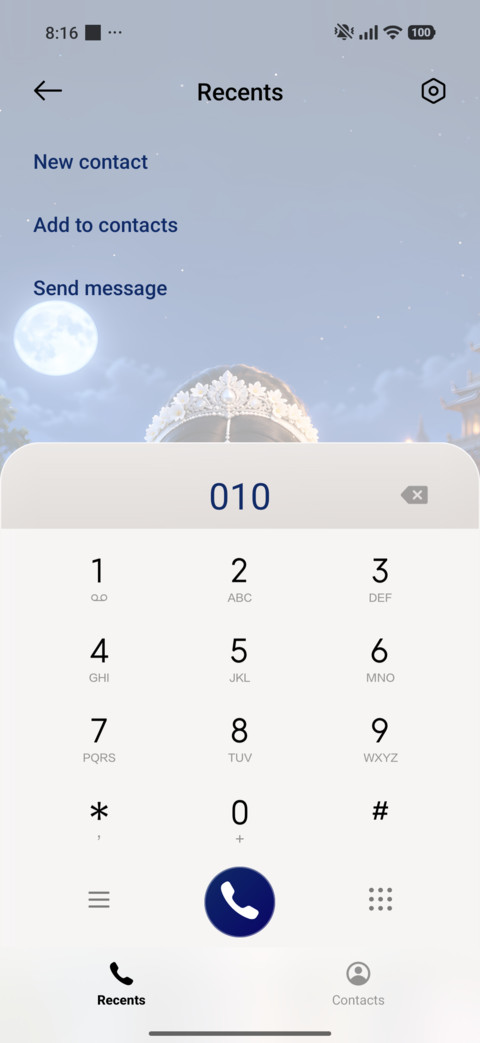Enter digit 7 on the dialpad
Image resolution: width=480 pixels, height=1043 pixels.
pos(98,739)
